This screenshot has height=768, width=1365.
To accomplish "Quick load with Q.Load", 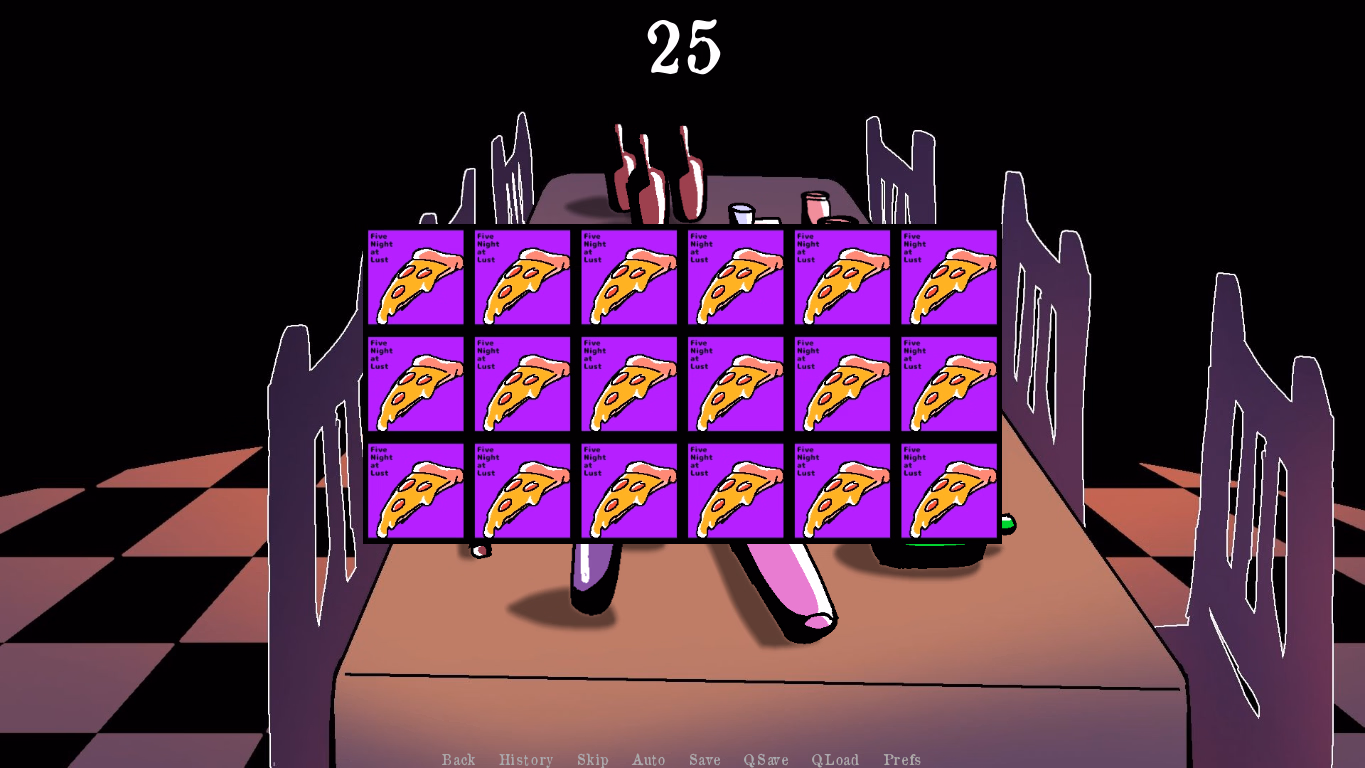I will (835, 760).
